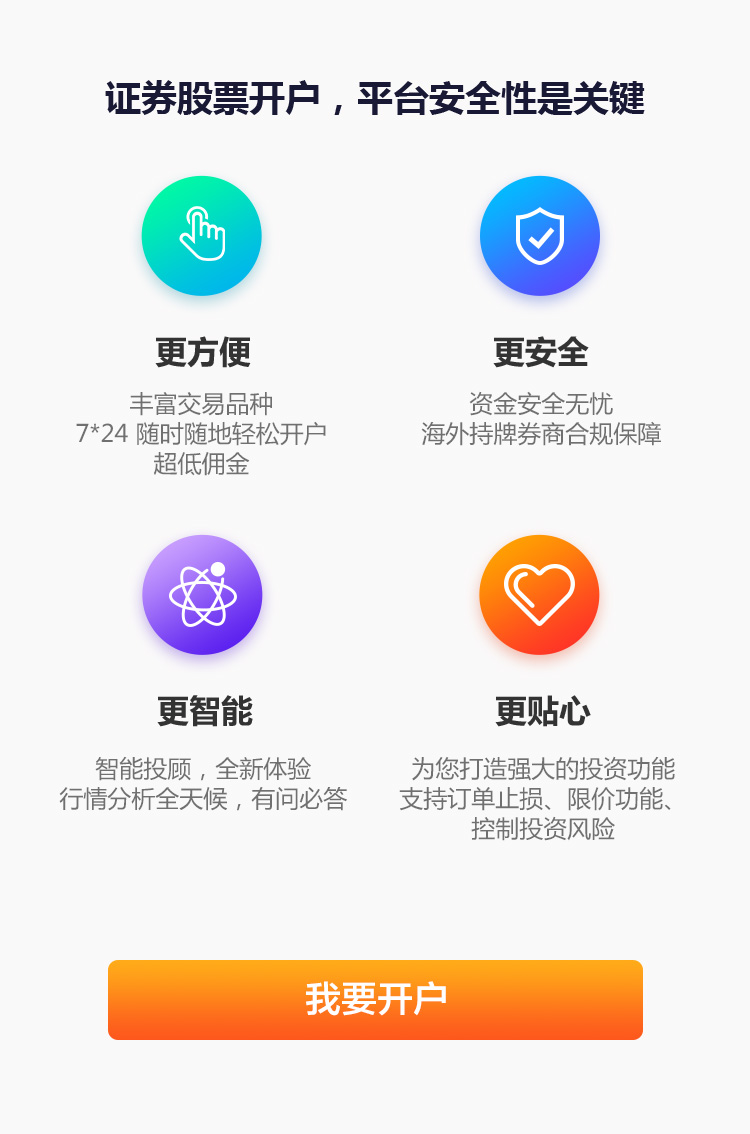Screen dimensions: 750x1134
Task: Click the line 7*24 随时随地轻松开户
Action: point(201,434)
